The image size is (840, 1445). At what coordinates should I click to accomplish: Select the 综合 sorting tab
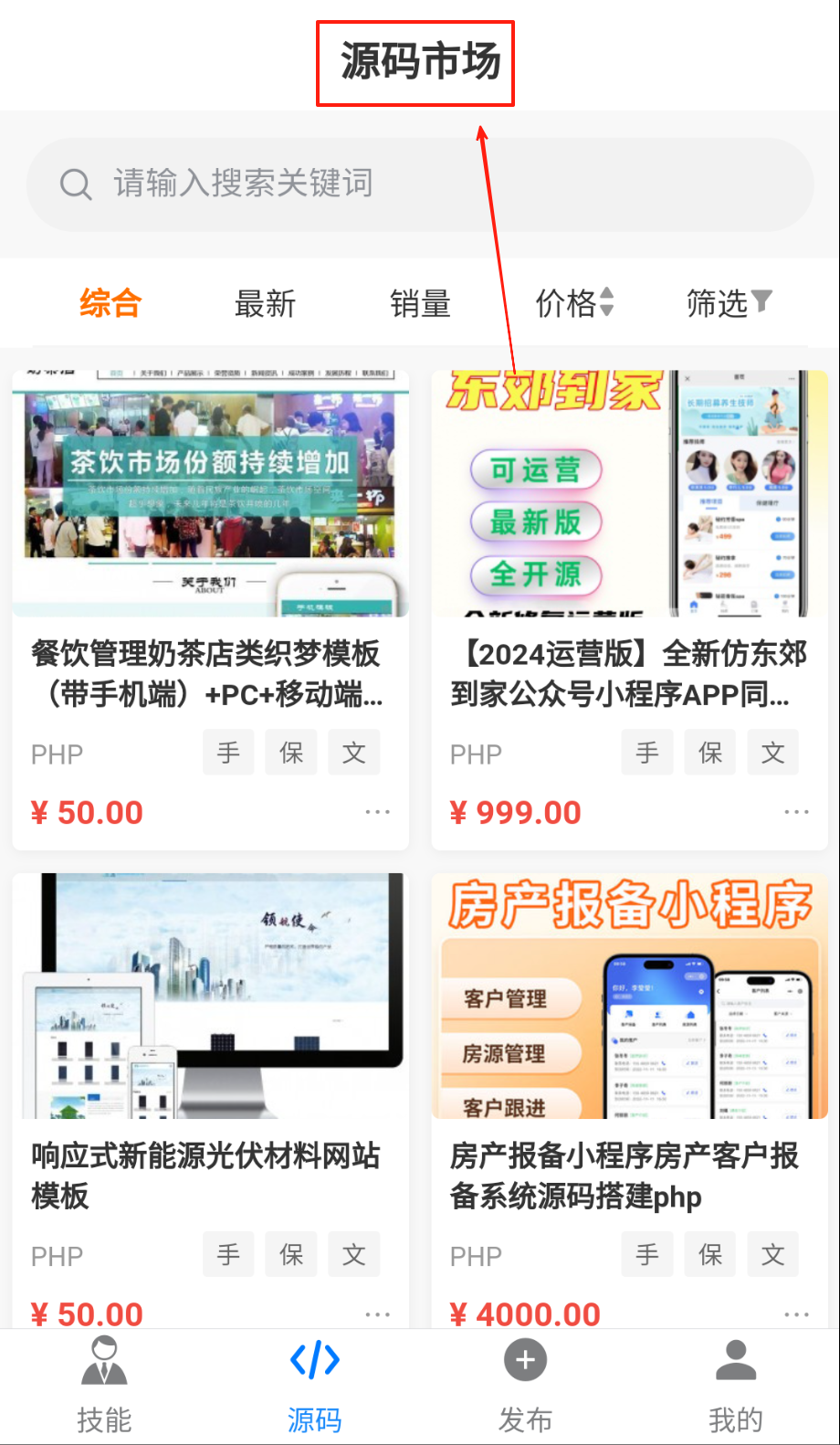click(x=110, y=303)
